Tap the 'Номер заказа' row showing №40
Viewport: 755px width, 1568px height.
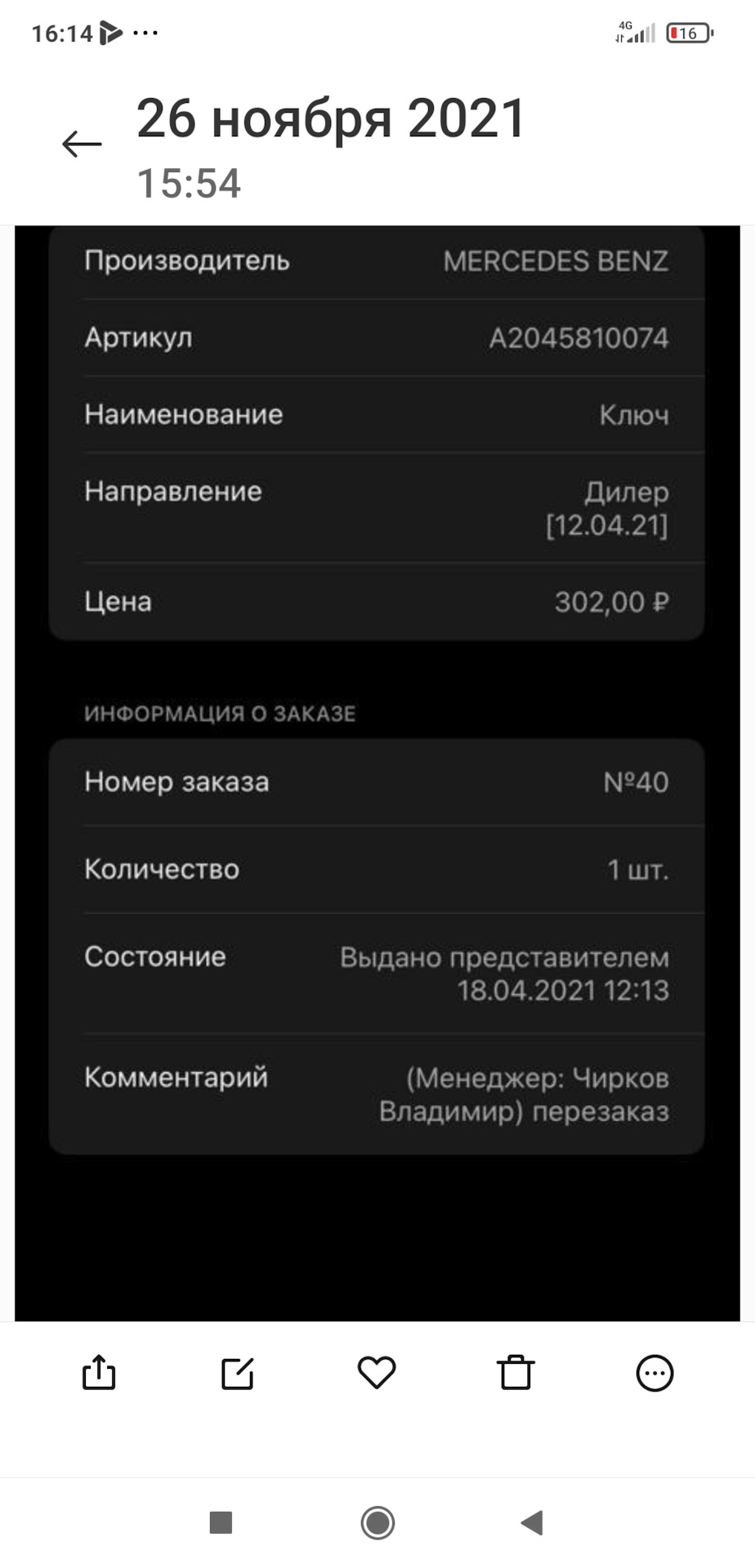click(376, 782)
